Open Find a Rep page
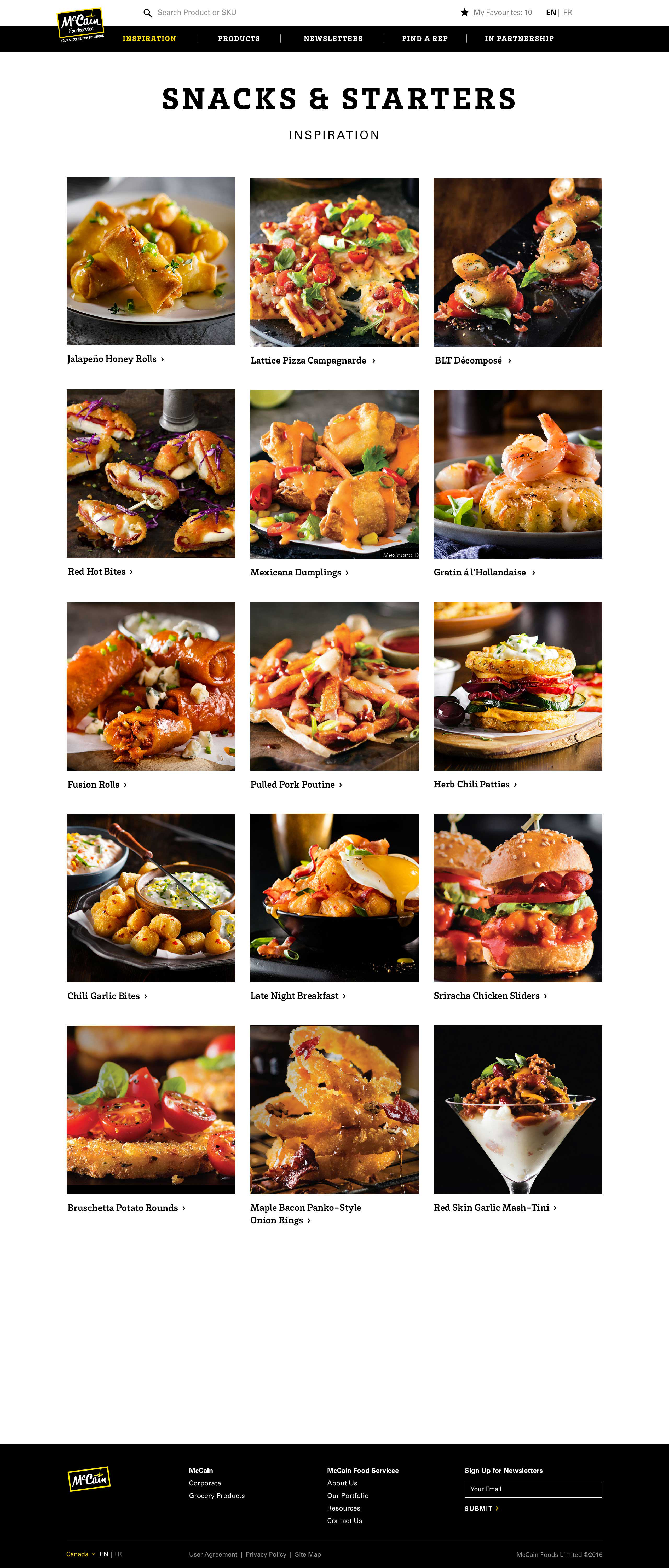The image size is (669, 1568). 425,38
